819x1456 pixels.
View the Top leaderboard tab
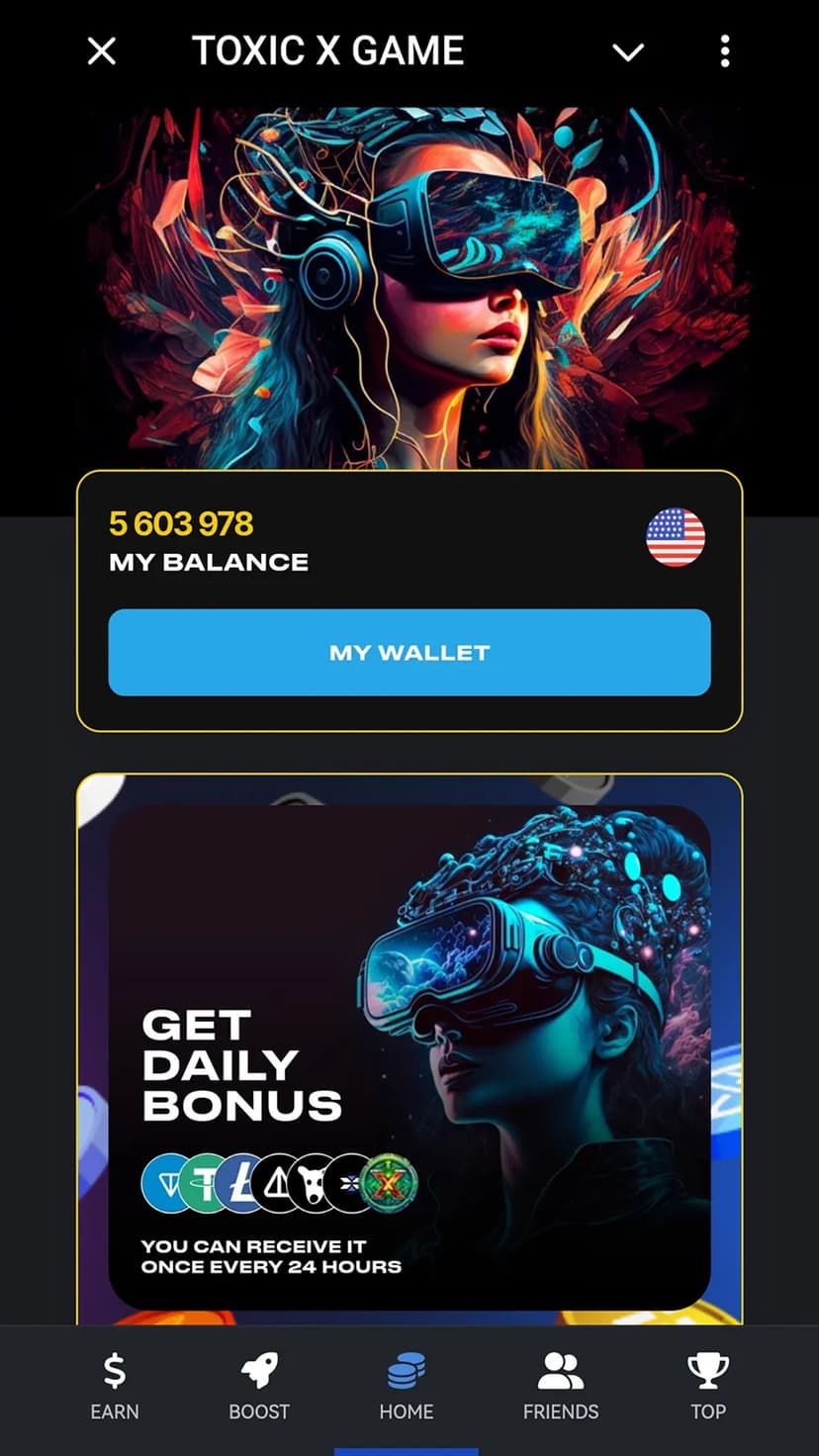[708, 1387]
